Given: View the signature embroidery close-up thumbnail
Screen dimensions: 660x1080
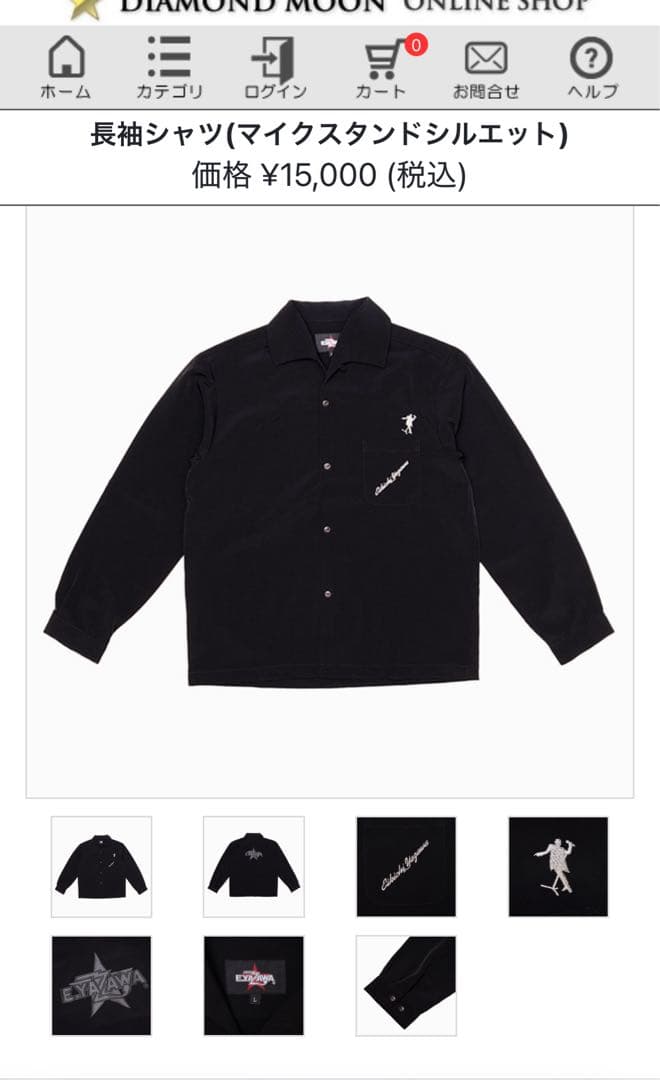Looking at the screenshot, I should tap(406, 866).
